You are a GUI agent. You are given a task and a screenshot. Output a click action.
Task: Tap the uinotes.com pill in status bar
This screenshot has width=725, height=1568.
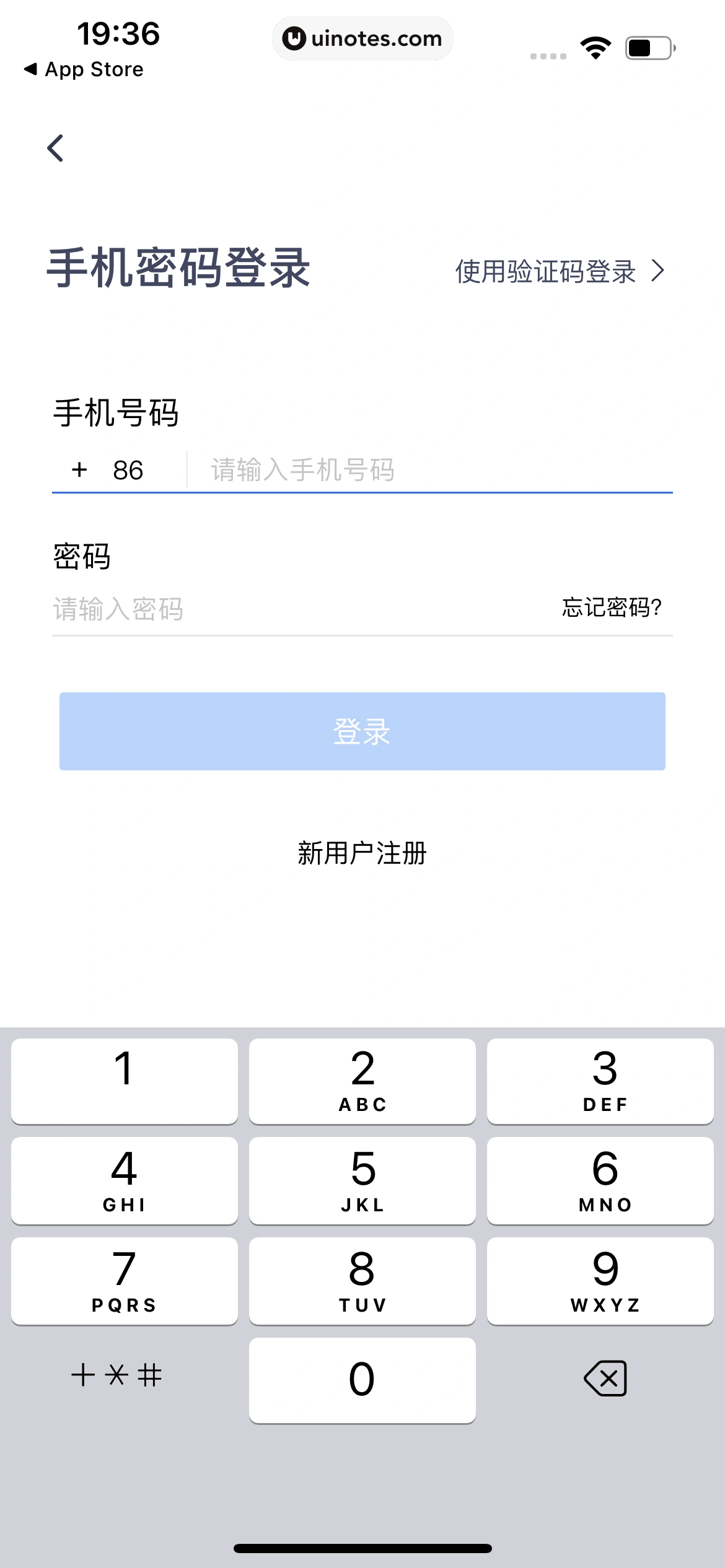362,38
